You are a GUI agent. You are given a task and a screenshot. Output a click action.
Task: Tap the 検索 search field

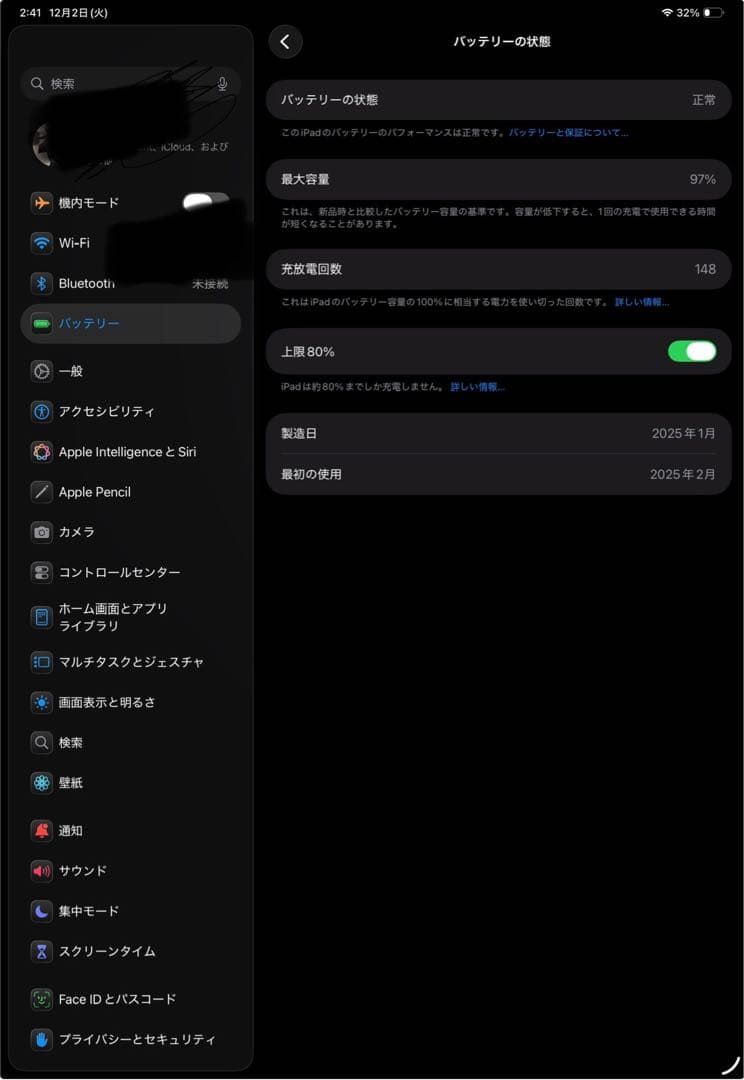120,84
